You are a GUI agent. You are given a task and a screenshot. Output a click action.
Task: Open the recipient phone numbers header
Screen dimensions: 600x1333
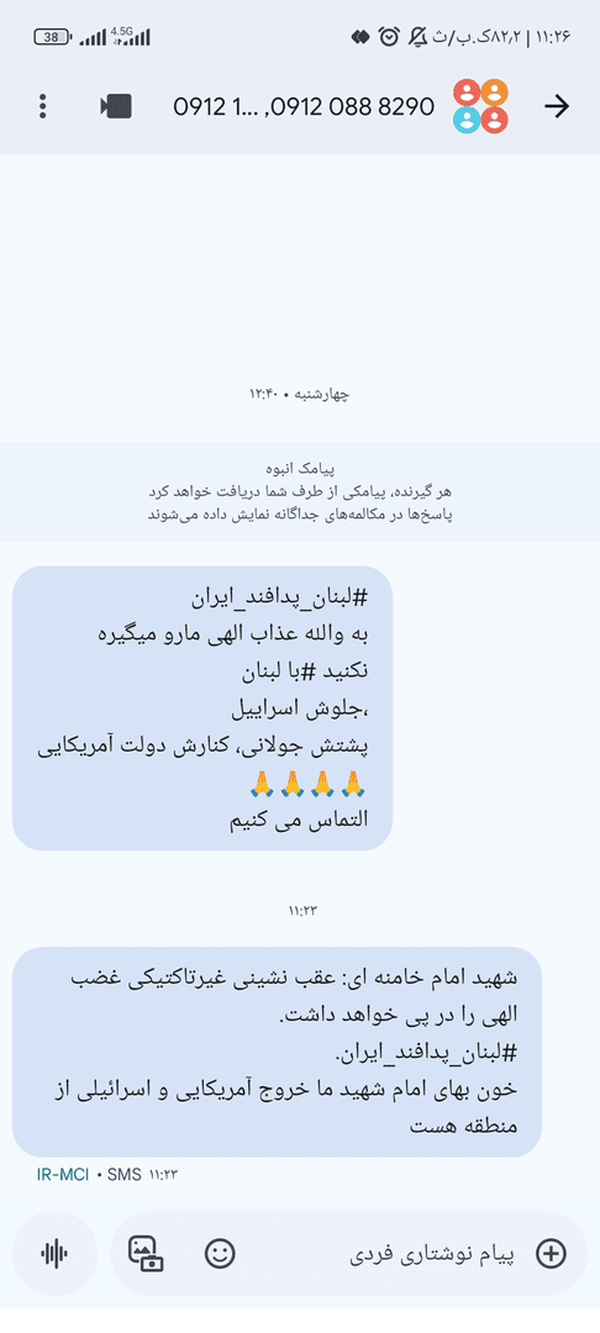coord(303,106)
